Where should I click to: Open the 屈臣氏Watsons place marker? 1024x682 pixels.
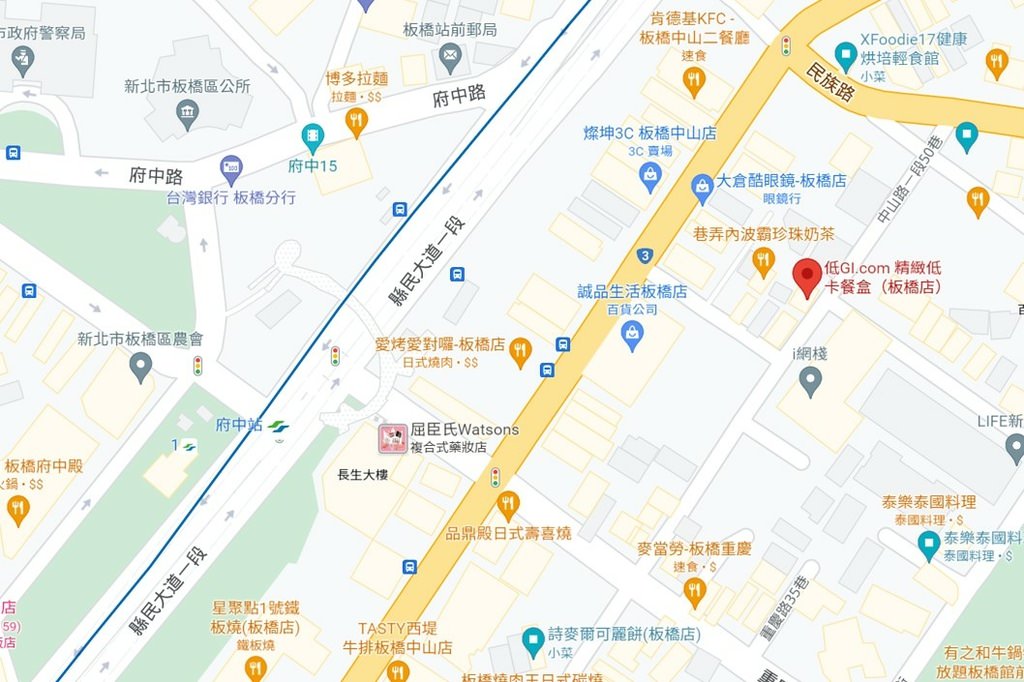pos(391,437)
